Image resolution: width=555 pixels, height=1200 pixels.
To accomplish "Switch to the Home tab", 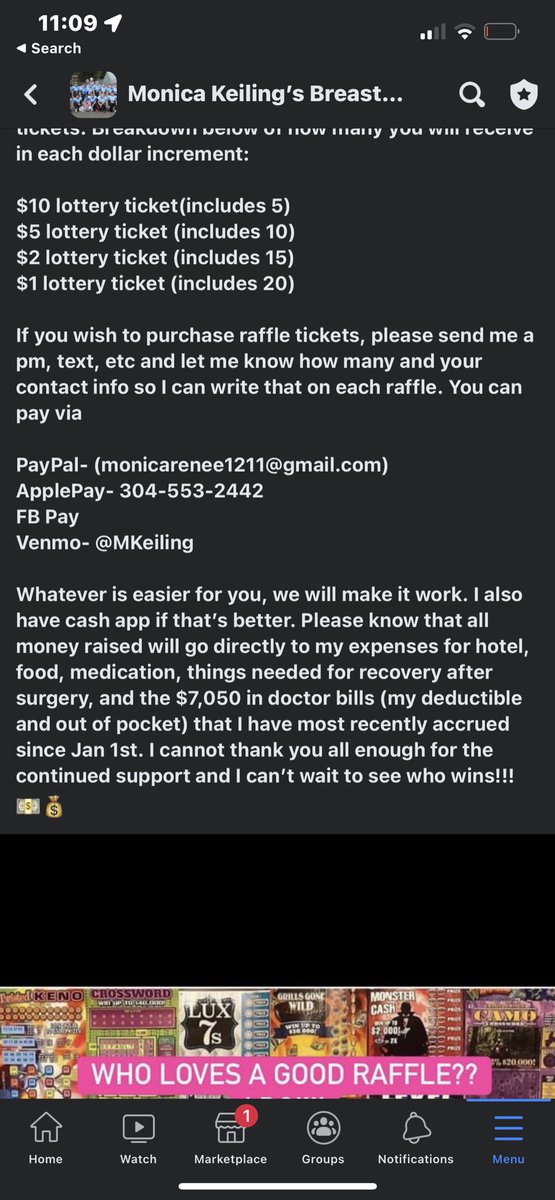I will [x=45, y=1138].
